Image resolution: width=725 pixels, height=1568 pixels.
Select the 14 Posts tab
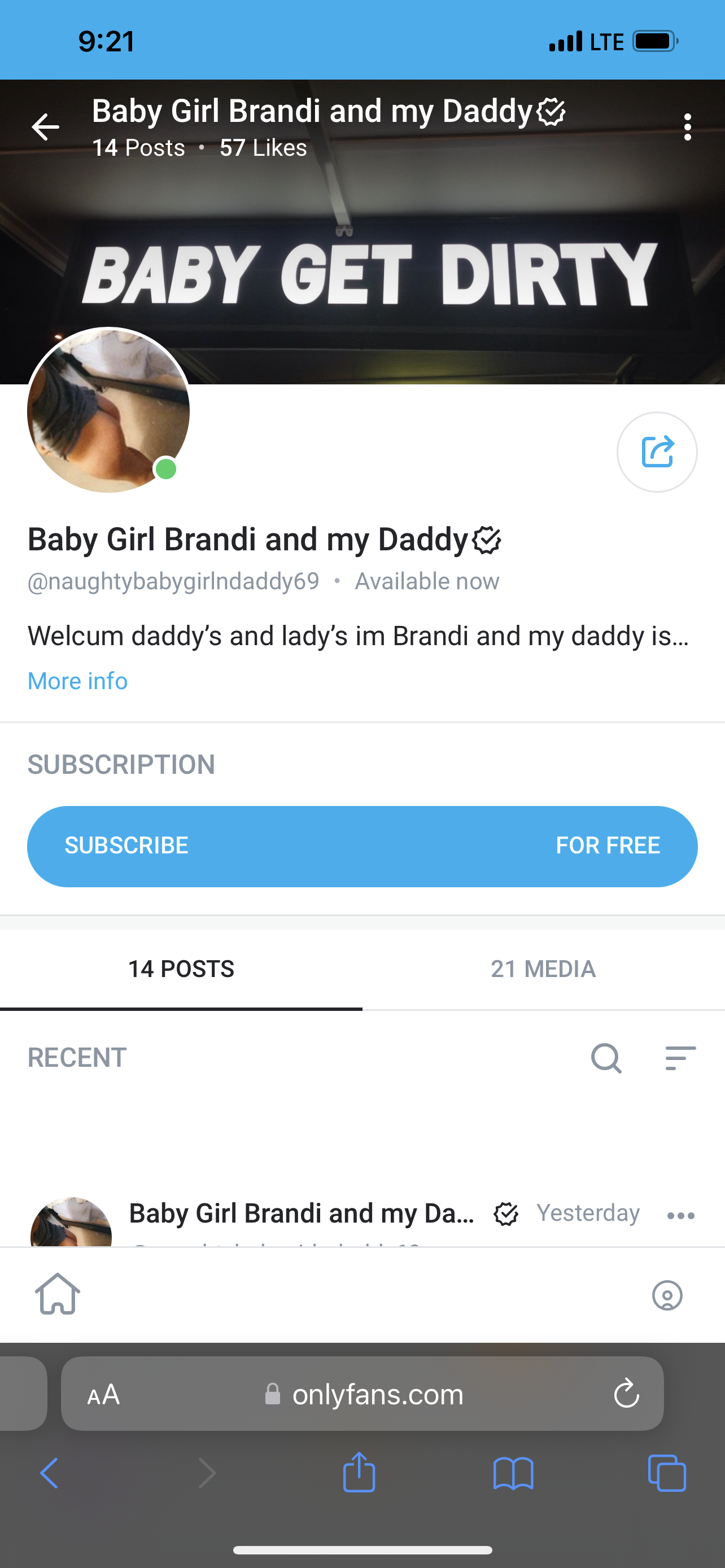click(181, 969)
